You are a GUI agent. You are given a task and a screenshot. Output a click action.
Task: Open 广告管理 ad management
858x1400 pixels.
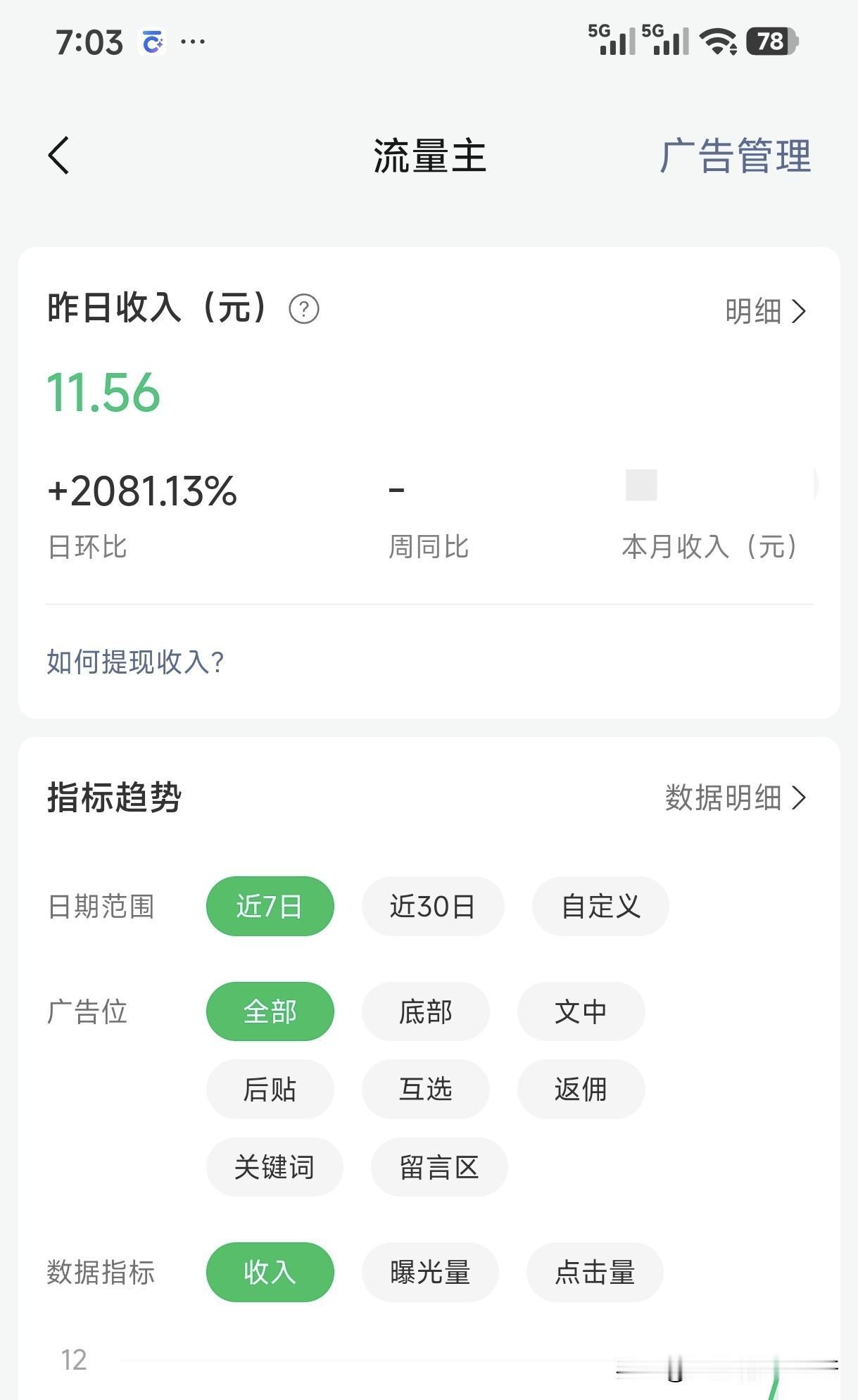click(x=736, y=156)
